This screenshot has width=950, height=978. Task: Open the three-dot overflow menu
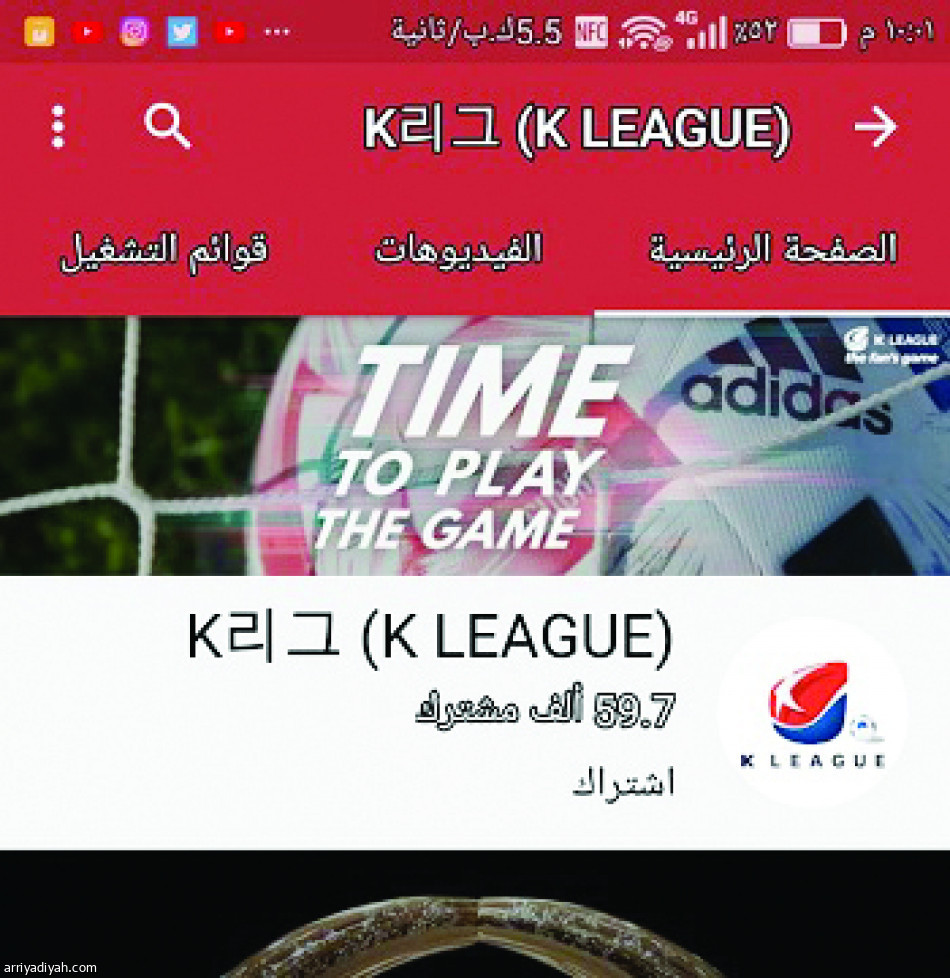point(57,127)
